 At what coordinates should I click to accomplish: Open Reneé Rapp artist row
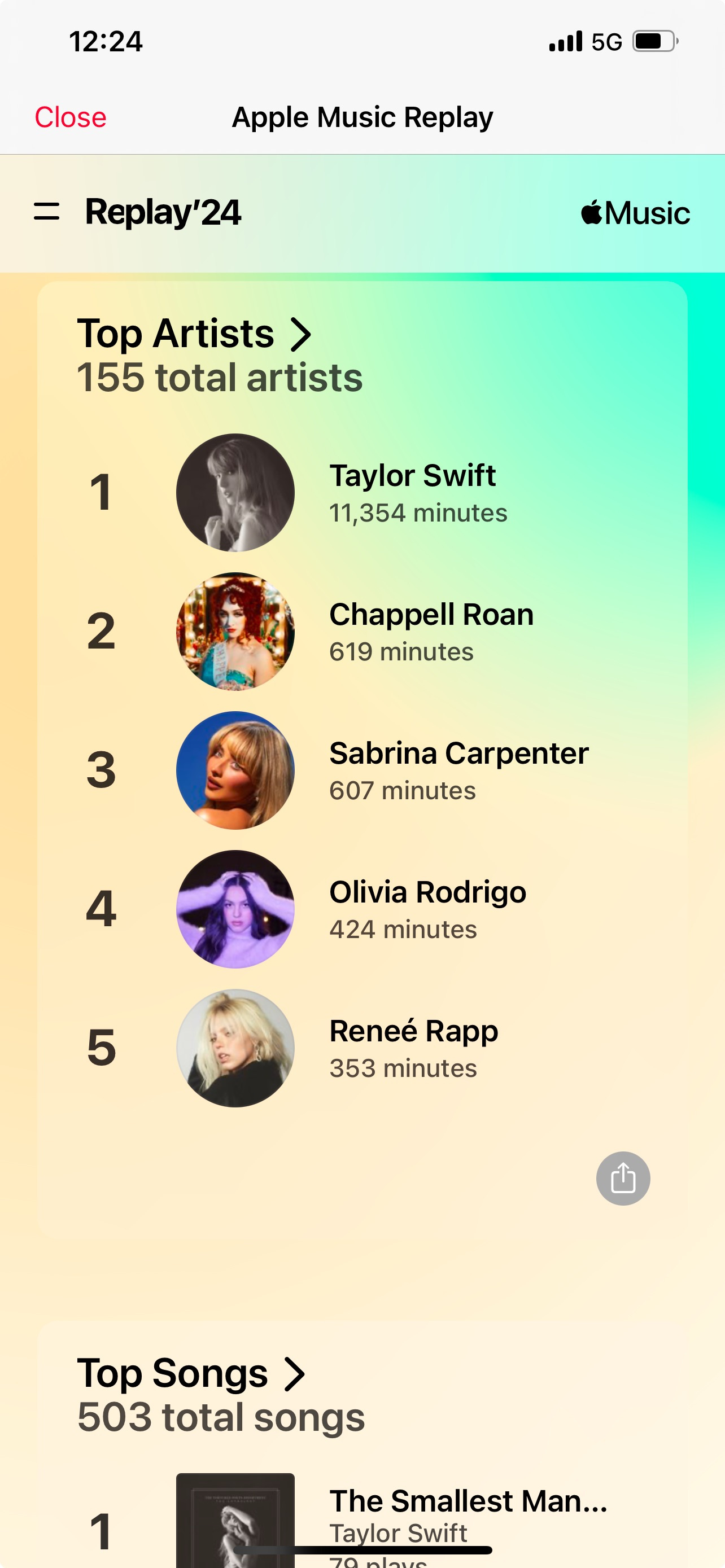362,1048
